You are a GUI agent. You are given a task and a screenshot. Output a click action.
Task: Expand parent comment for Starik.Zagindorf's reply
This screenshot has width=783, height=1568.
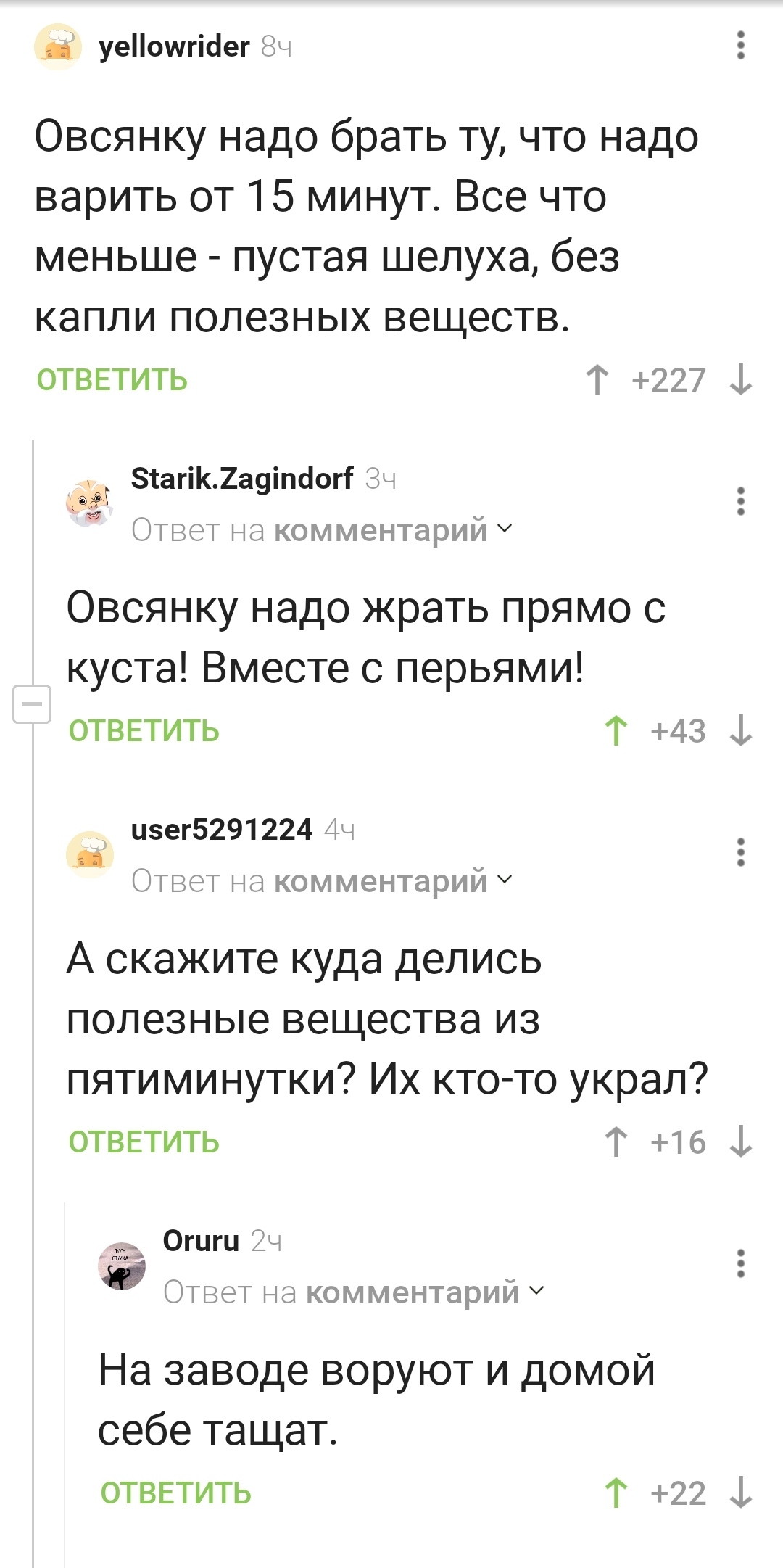click(x=505, y=529)
